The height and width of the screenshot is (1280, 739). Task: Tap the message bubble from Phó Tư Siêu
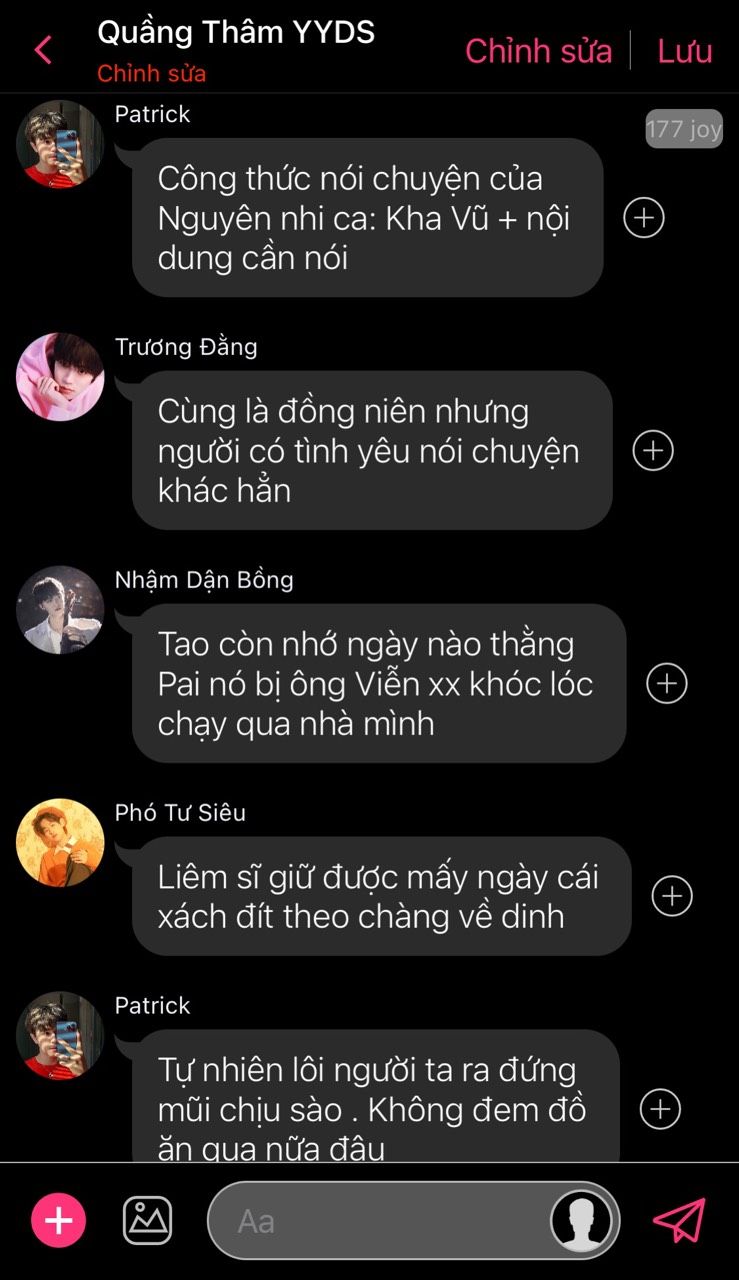[x=380, y=896]
